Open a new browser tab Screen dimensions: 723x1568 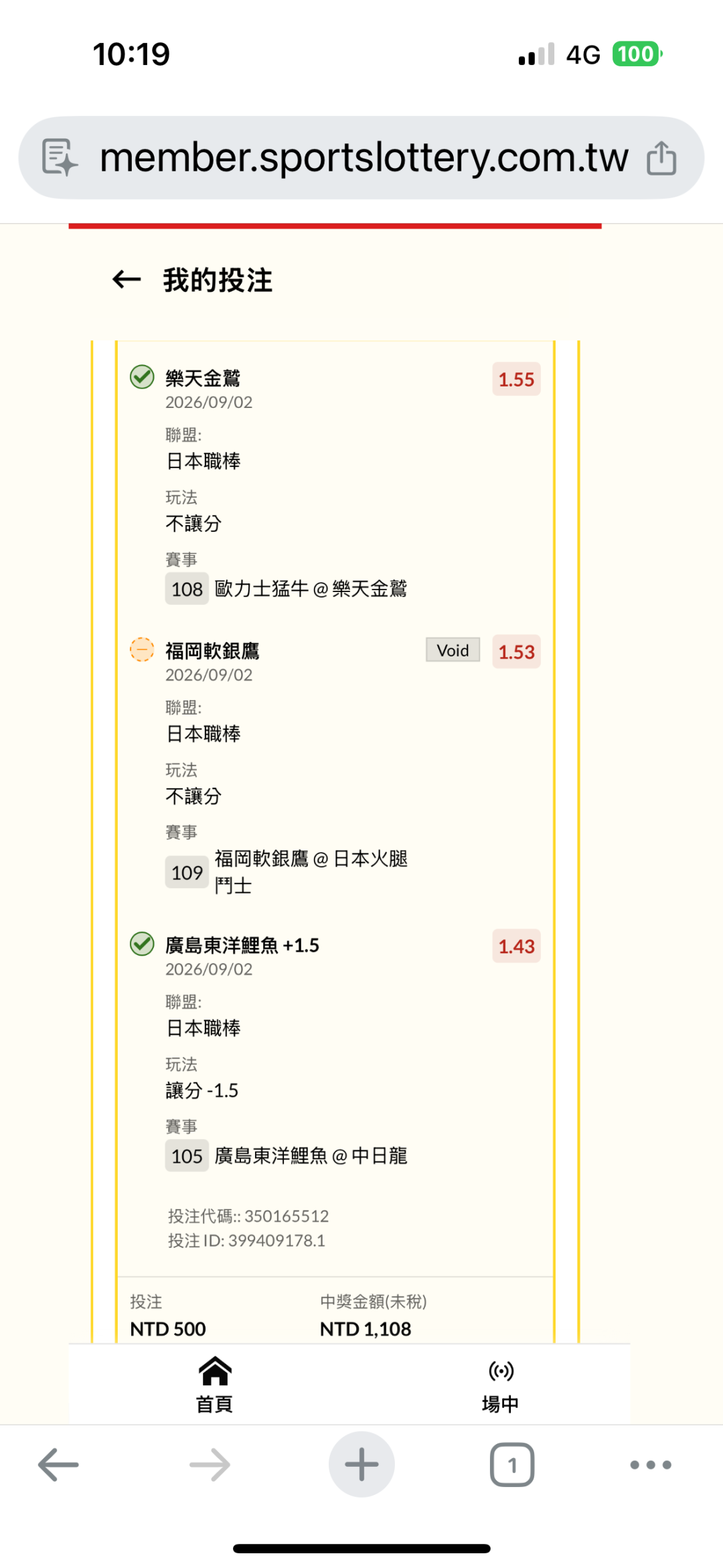coord(361,1464)
